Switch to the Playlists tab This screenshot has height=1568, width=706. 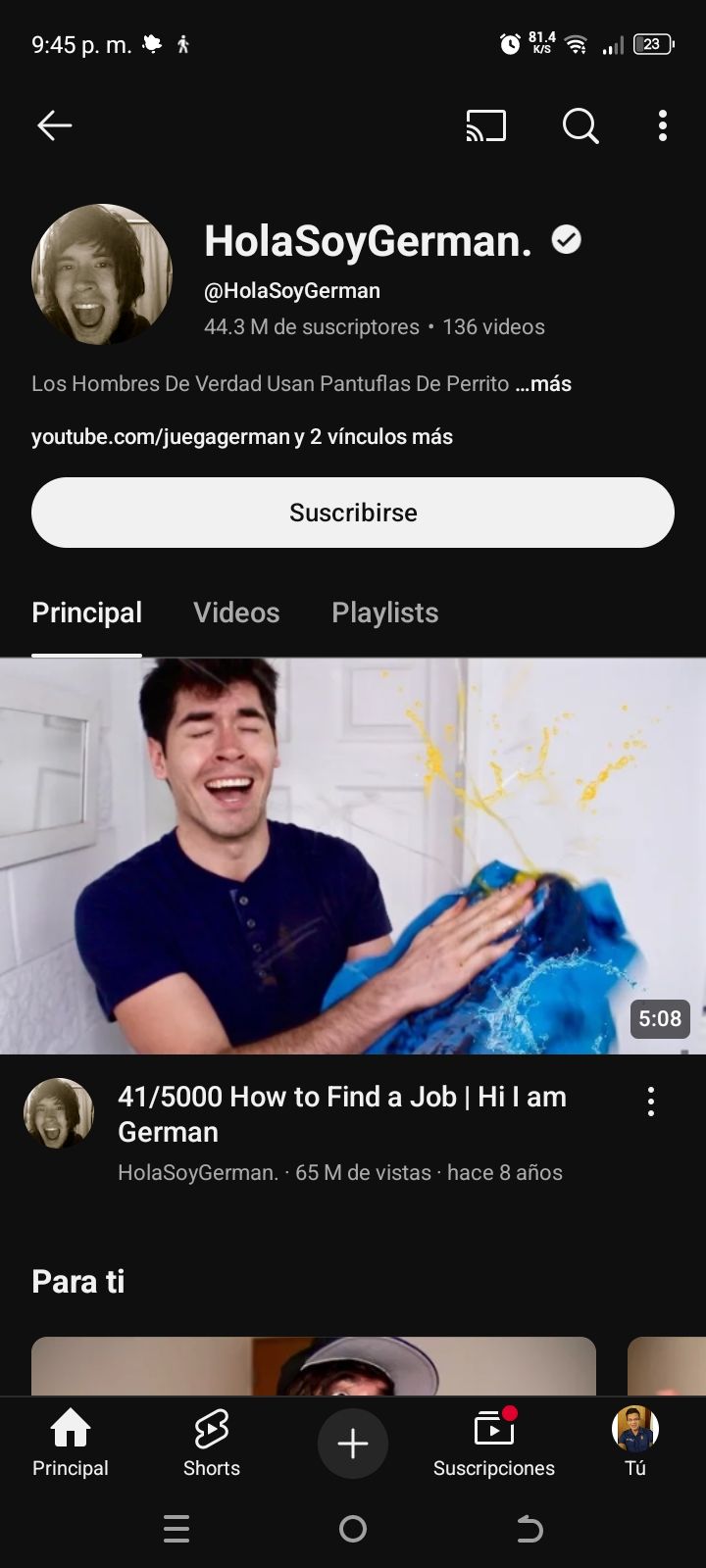pos(384,612)
